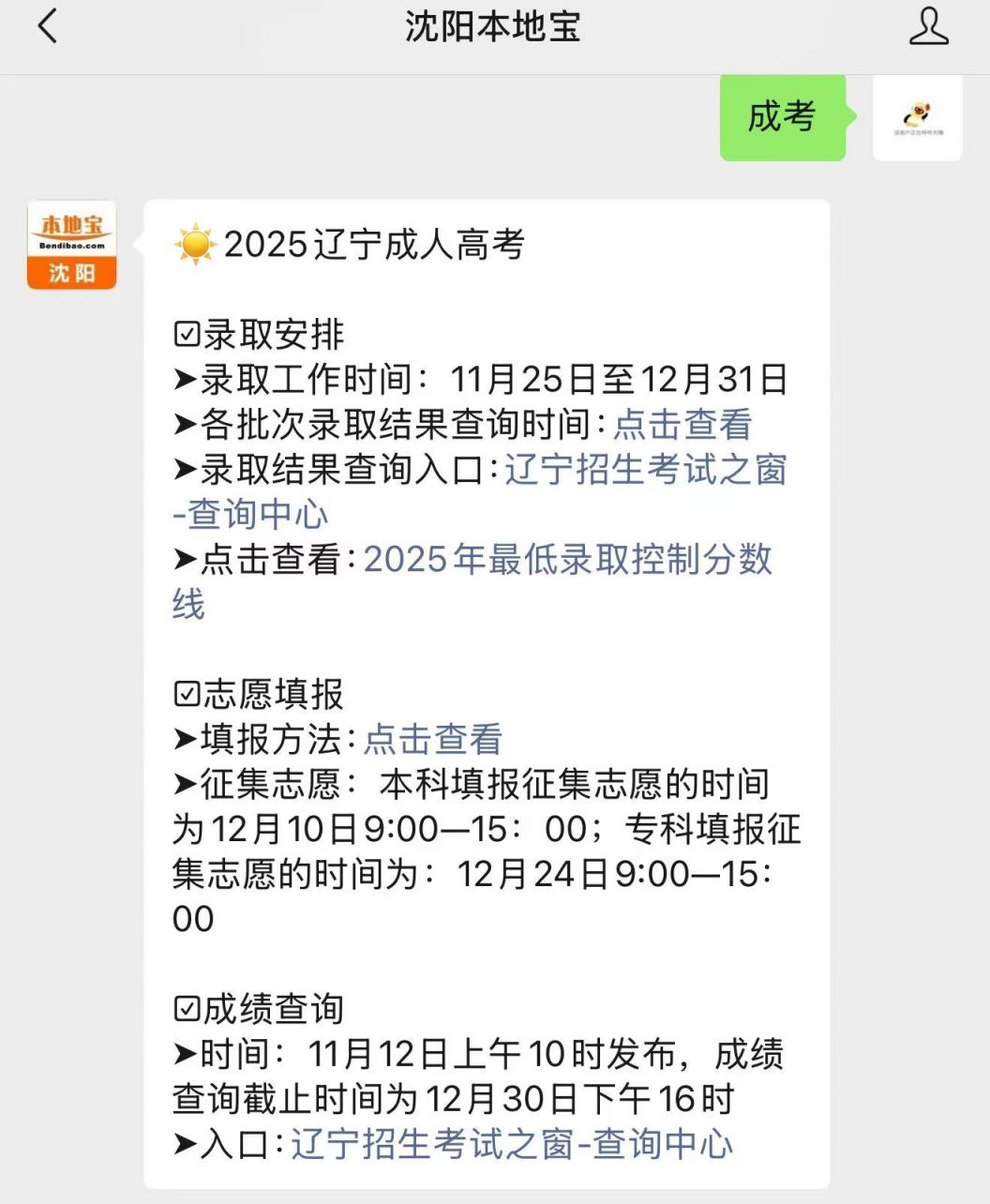This screenshot has width=990, height=1204.
Task: Click the checkbox symbol before 志愿填报
Action: [x=186, y=694]
